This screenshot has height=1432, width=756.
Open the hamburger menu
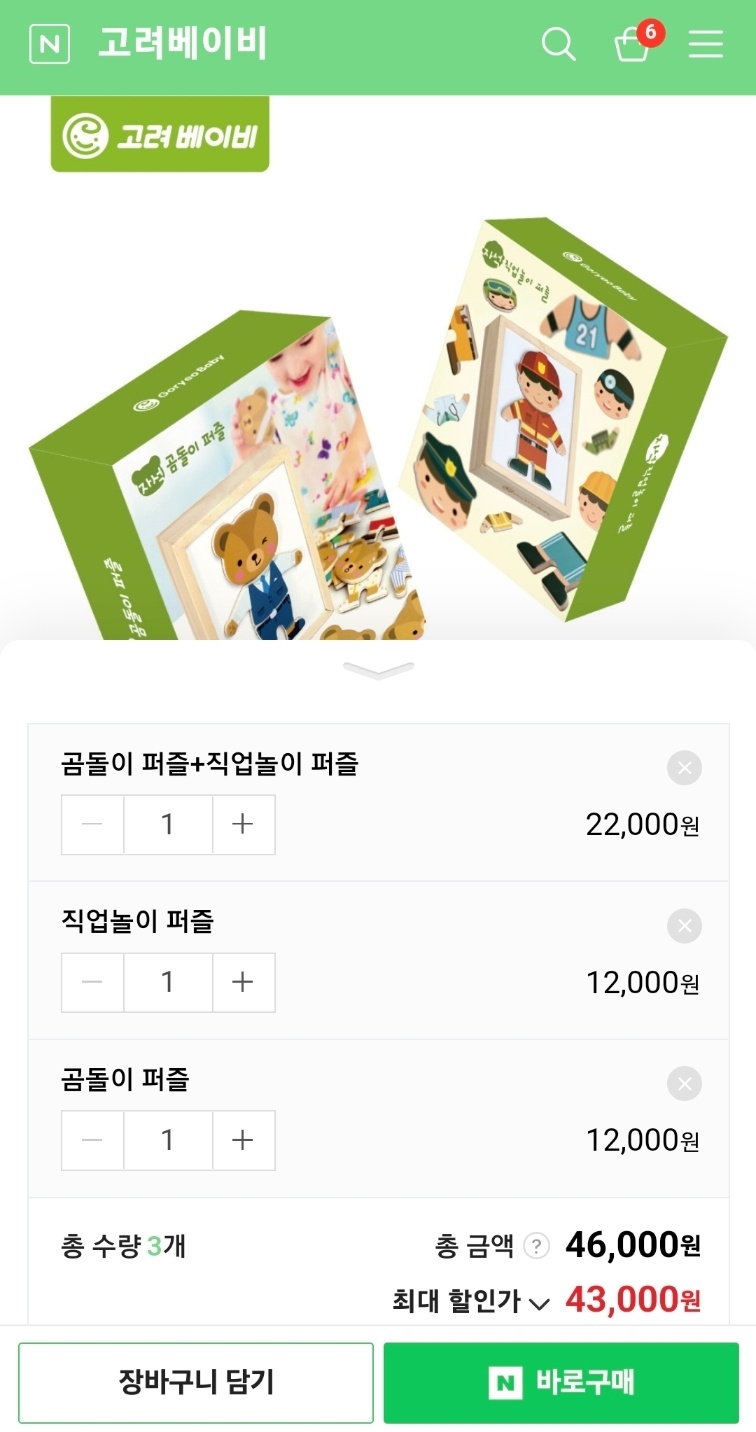click(x=706, y=45)
